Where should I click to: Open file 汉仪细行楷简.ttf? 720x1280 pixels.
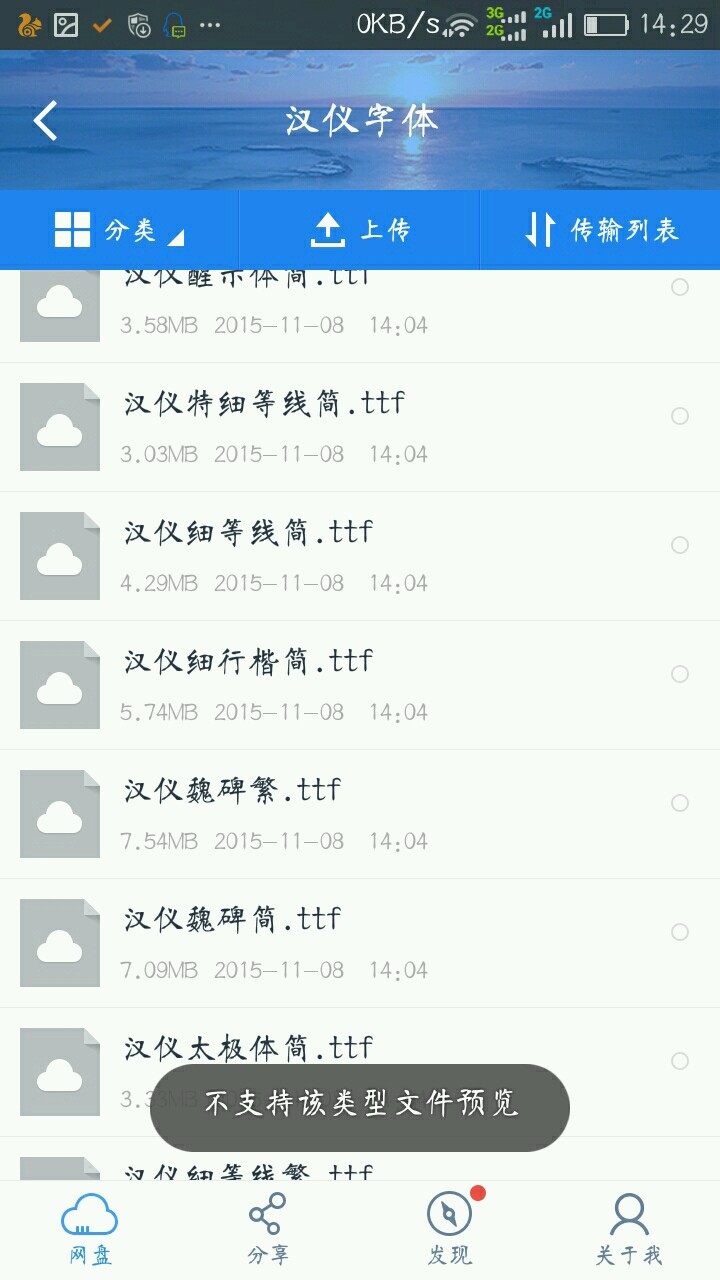248,661
